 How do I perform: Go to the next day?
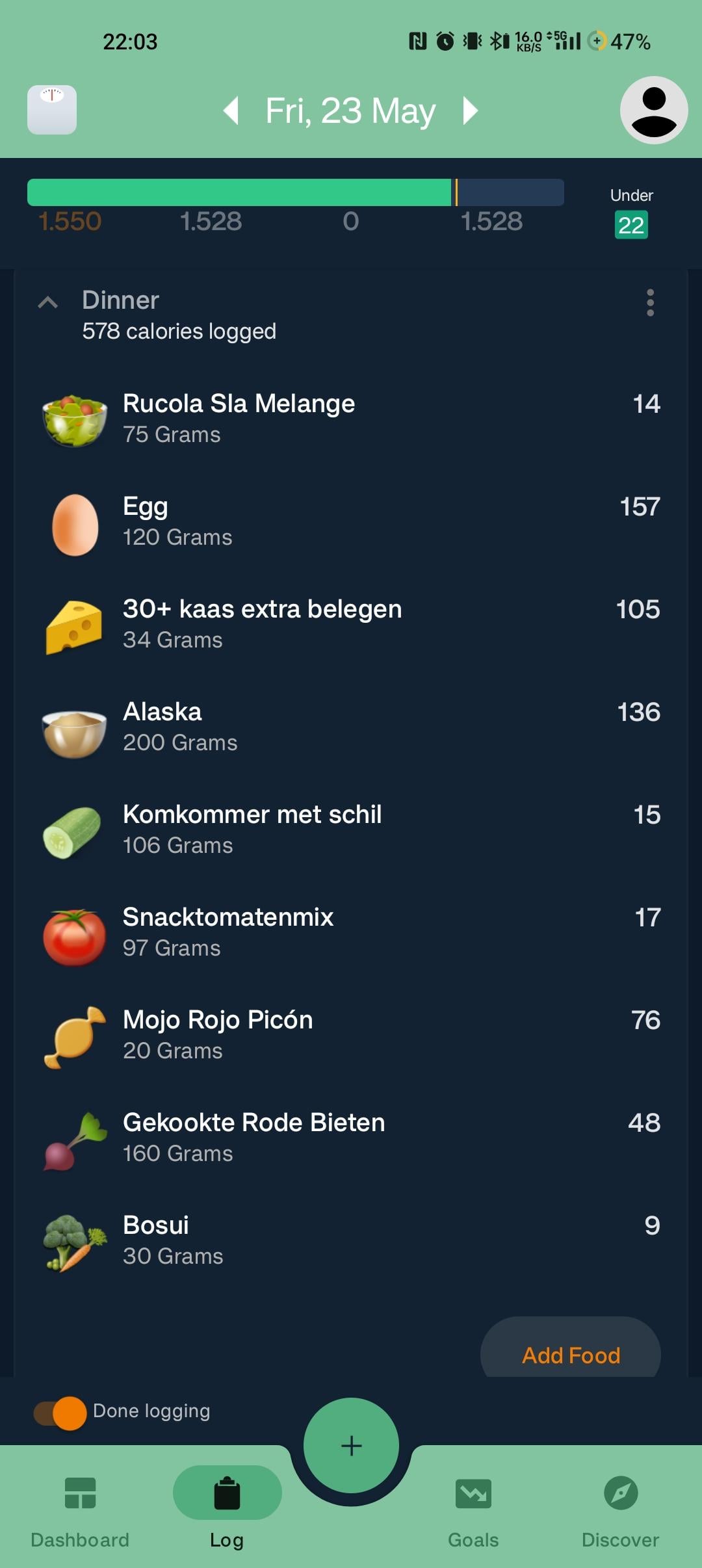click(x=470, y=111)
